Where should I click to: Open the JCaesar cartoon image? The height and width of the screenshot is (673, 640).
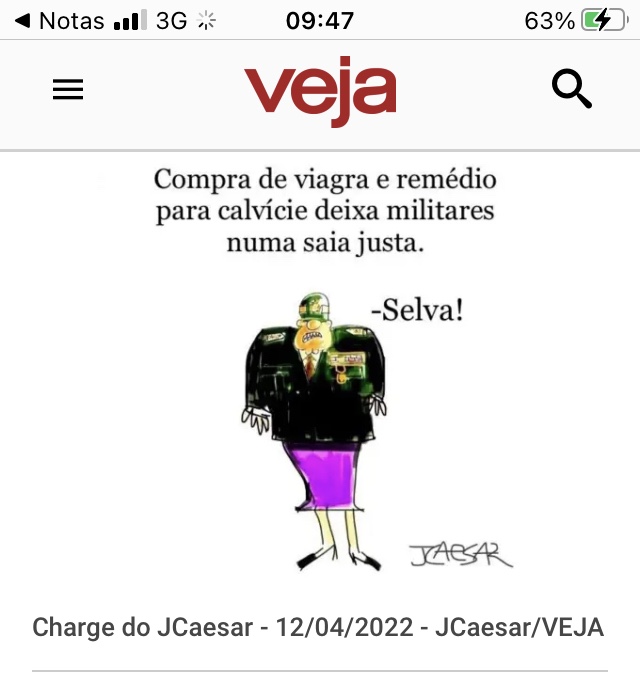(320, 370)
